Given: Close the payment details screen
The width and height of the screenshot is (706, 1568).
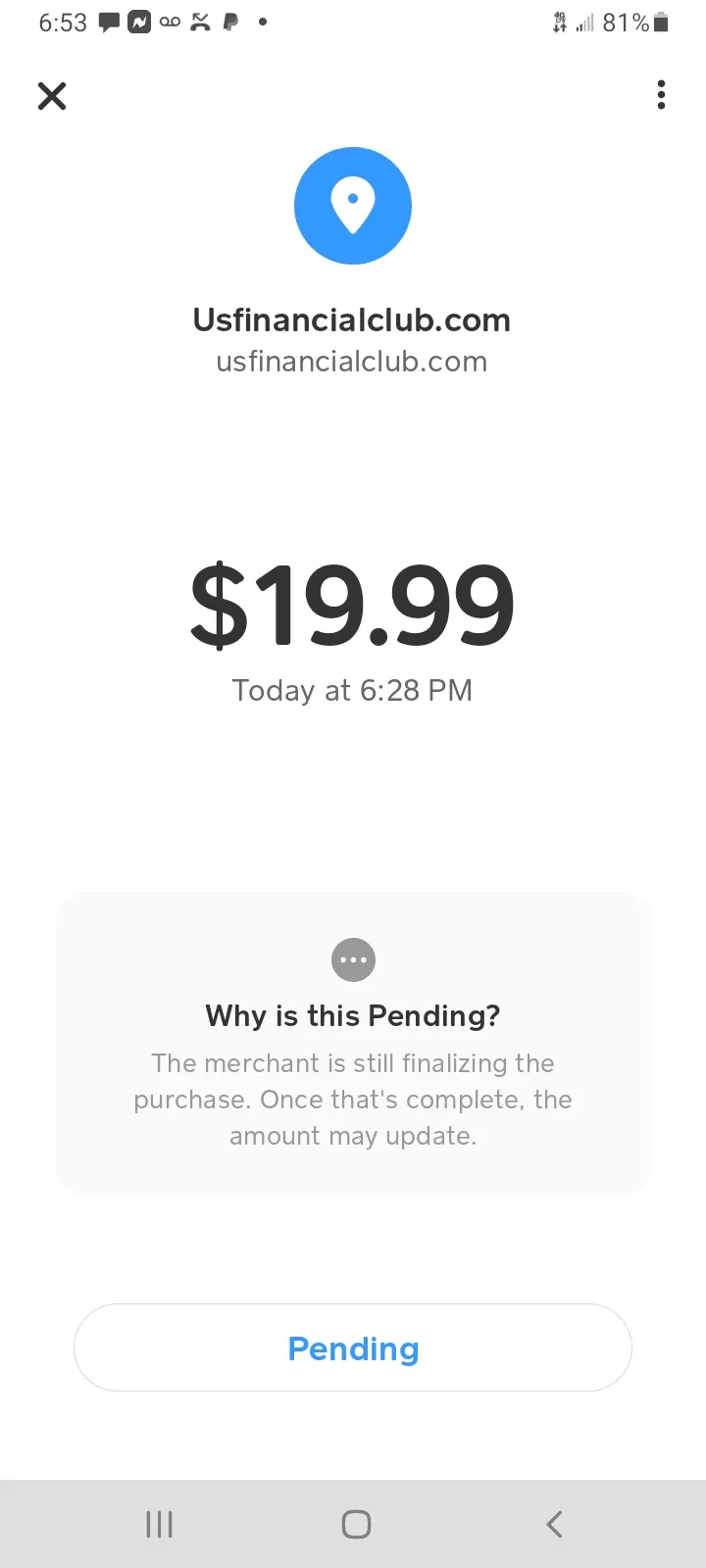Looking at the screenshot, I should click(x=52, y=95).
